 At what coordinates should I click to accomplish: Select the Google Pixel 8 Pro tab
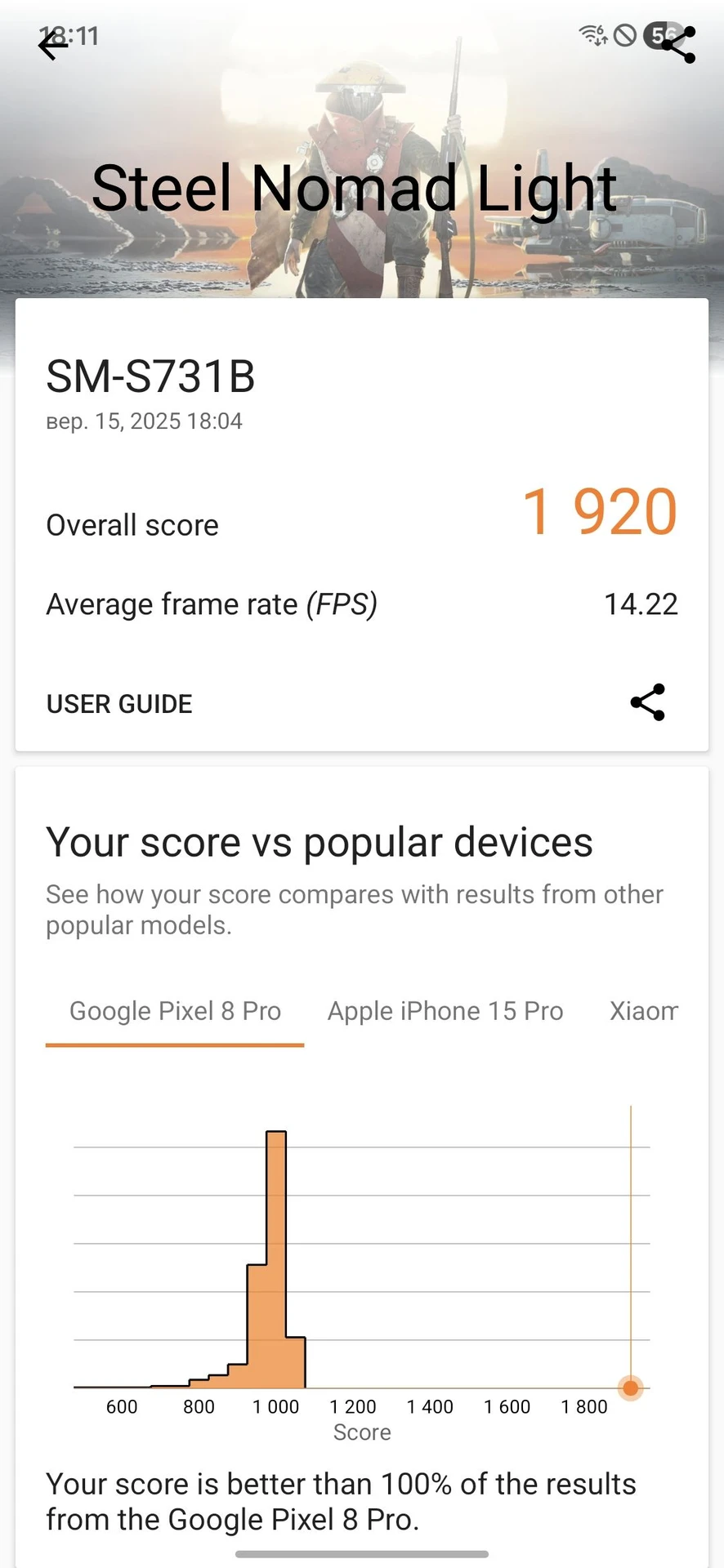coord(175,1011)
